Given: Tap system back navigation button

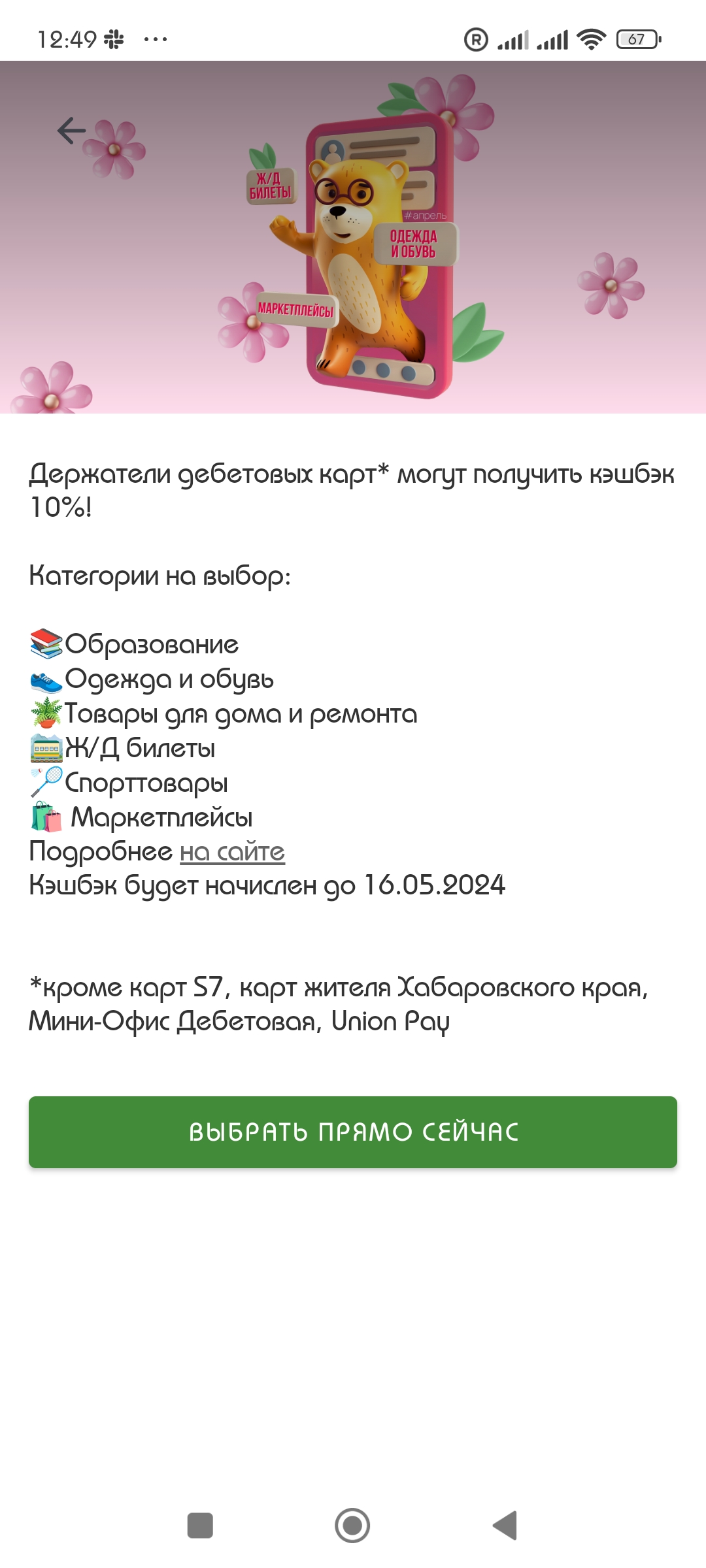Looking at the screenshot, I should point(505,1526).
